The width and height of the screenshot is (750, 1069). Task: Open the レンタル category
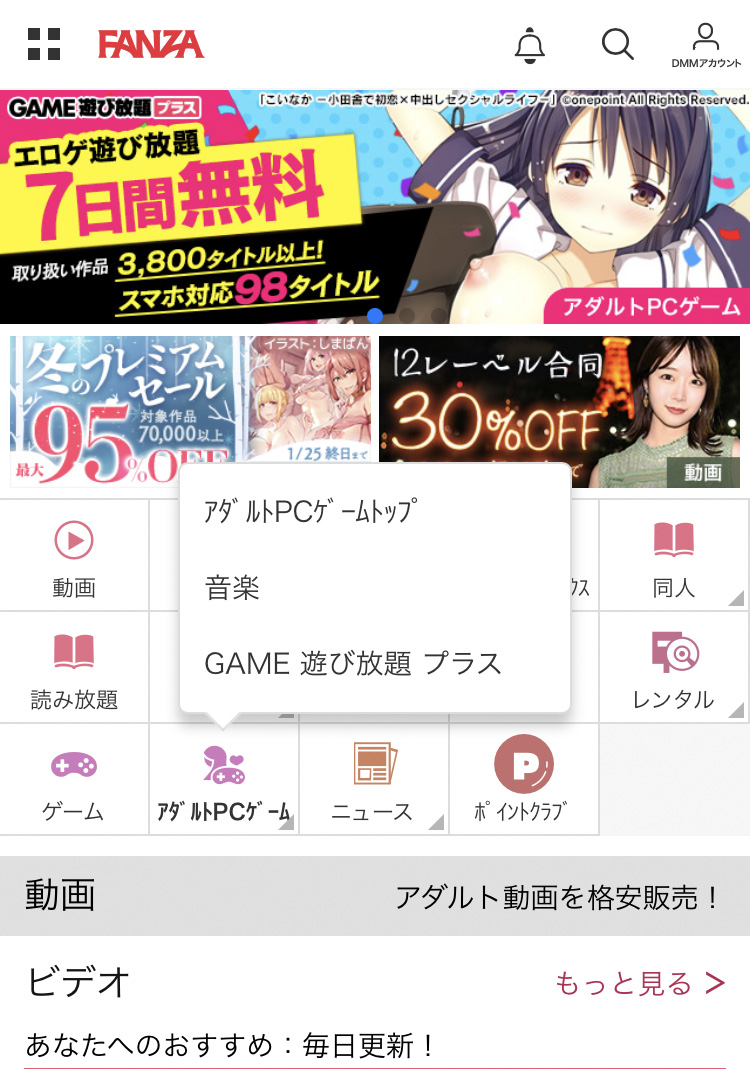(673, 668)
